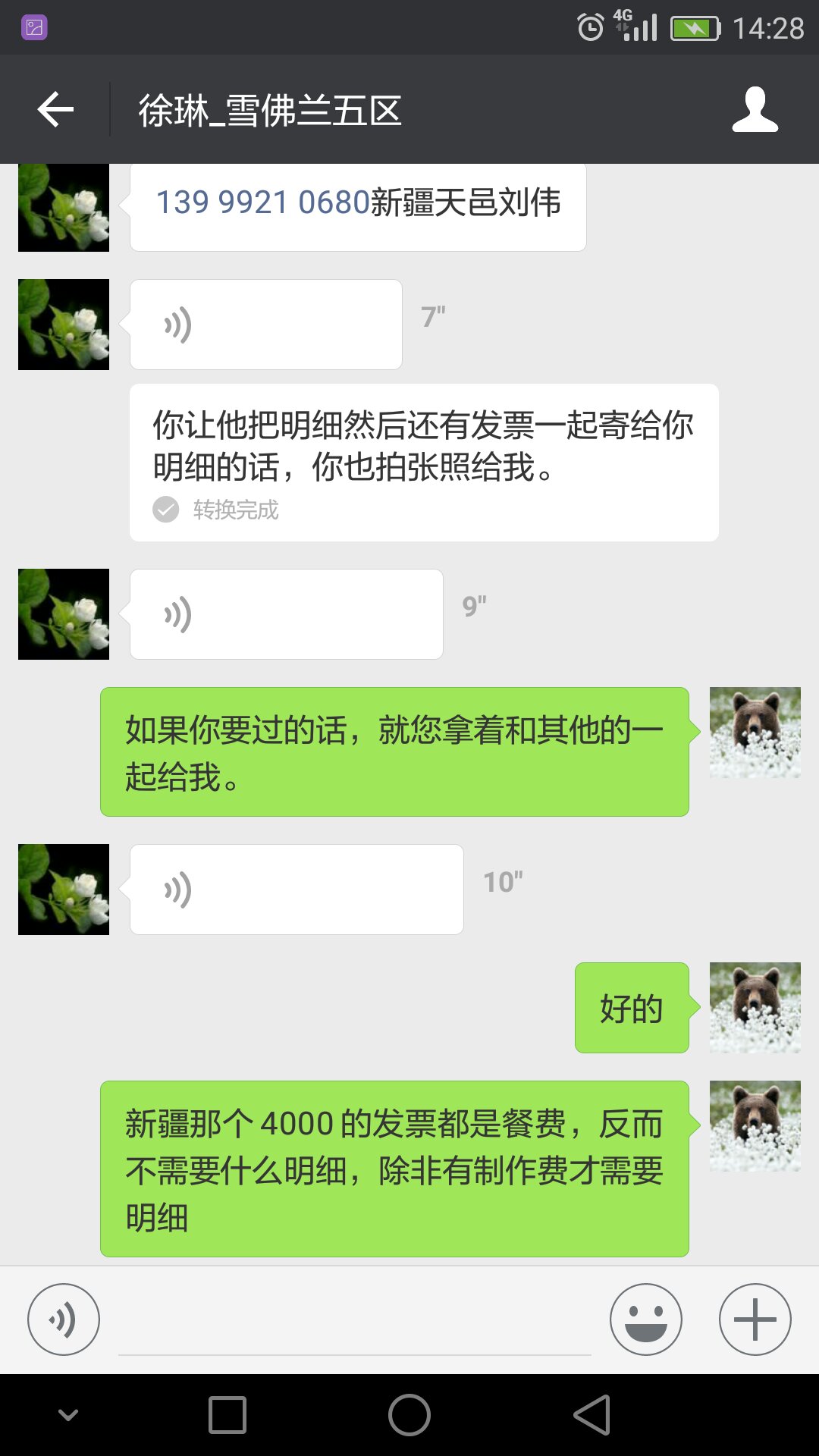Image resolution: width=819 pixels, height=1456 pixels.
Task: Open recent apps from navigation bar
Action: tap(227, 1415)
